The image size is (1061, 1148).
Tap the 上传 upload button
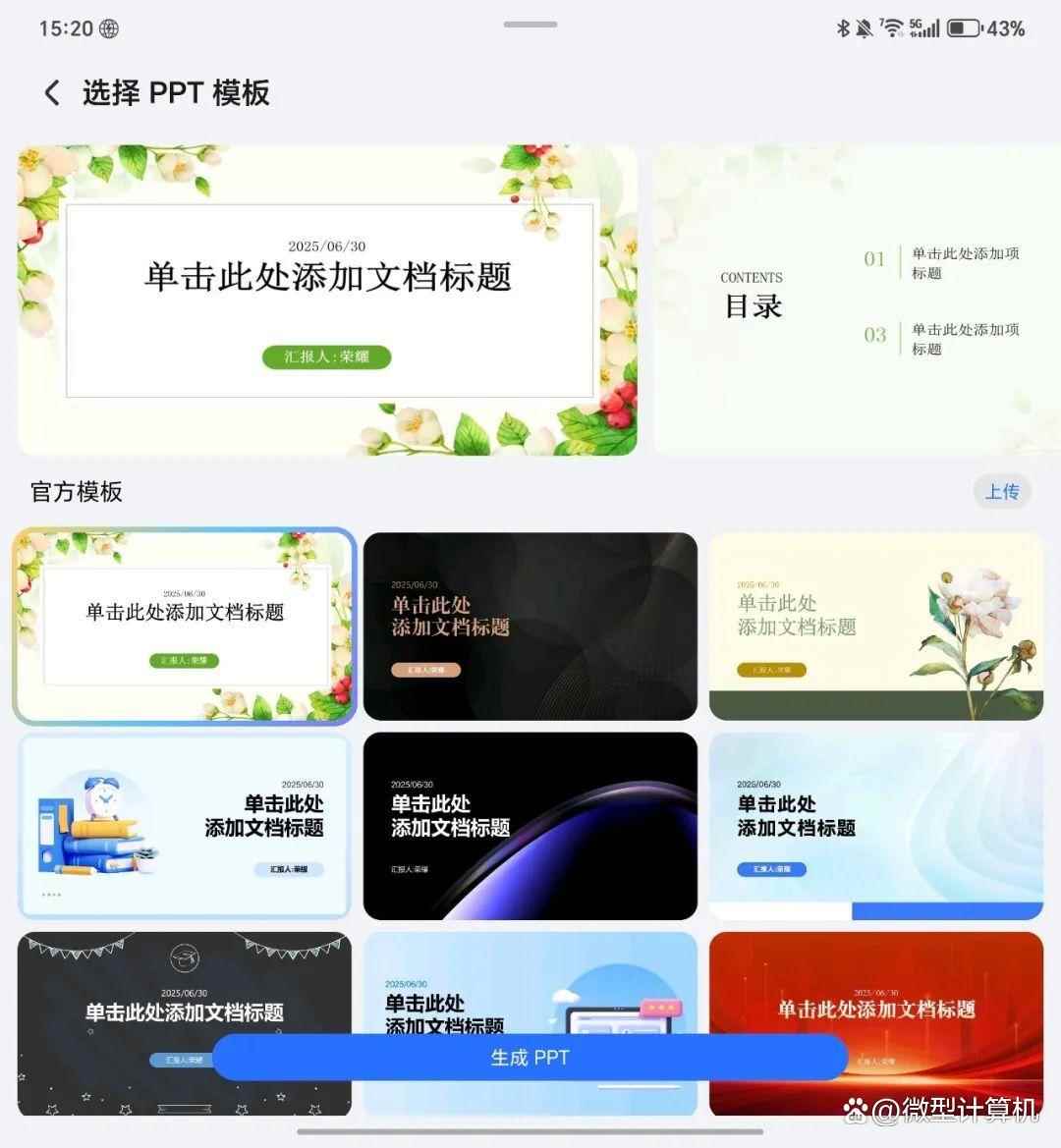coord(1001,492)
